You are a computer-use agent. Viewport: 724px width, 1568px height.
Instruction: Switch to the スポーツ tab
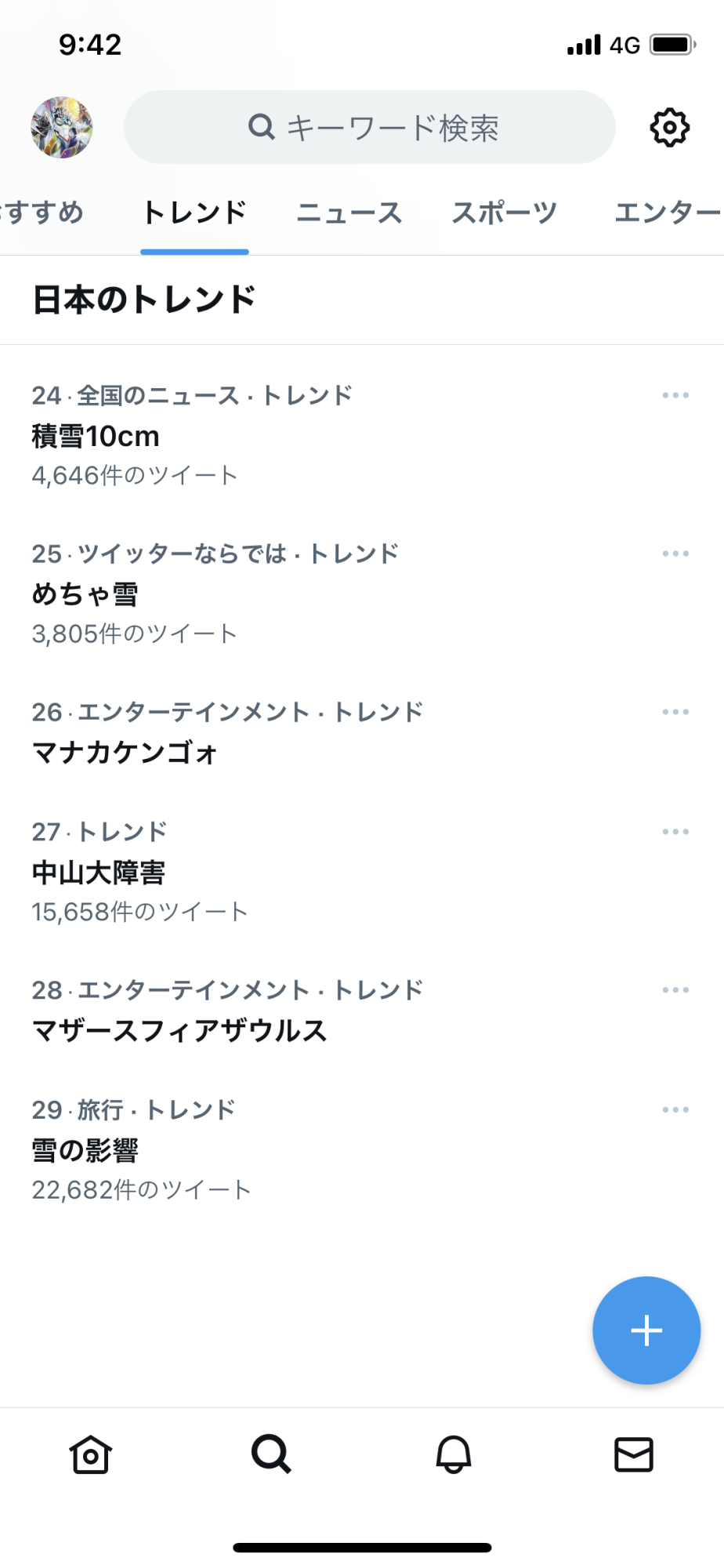(504, 213)
